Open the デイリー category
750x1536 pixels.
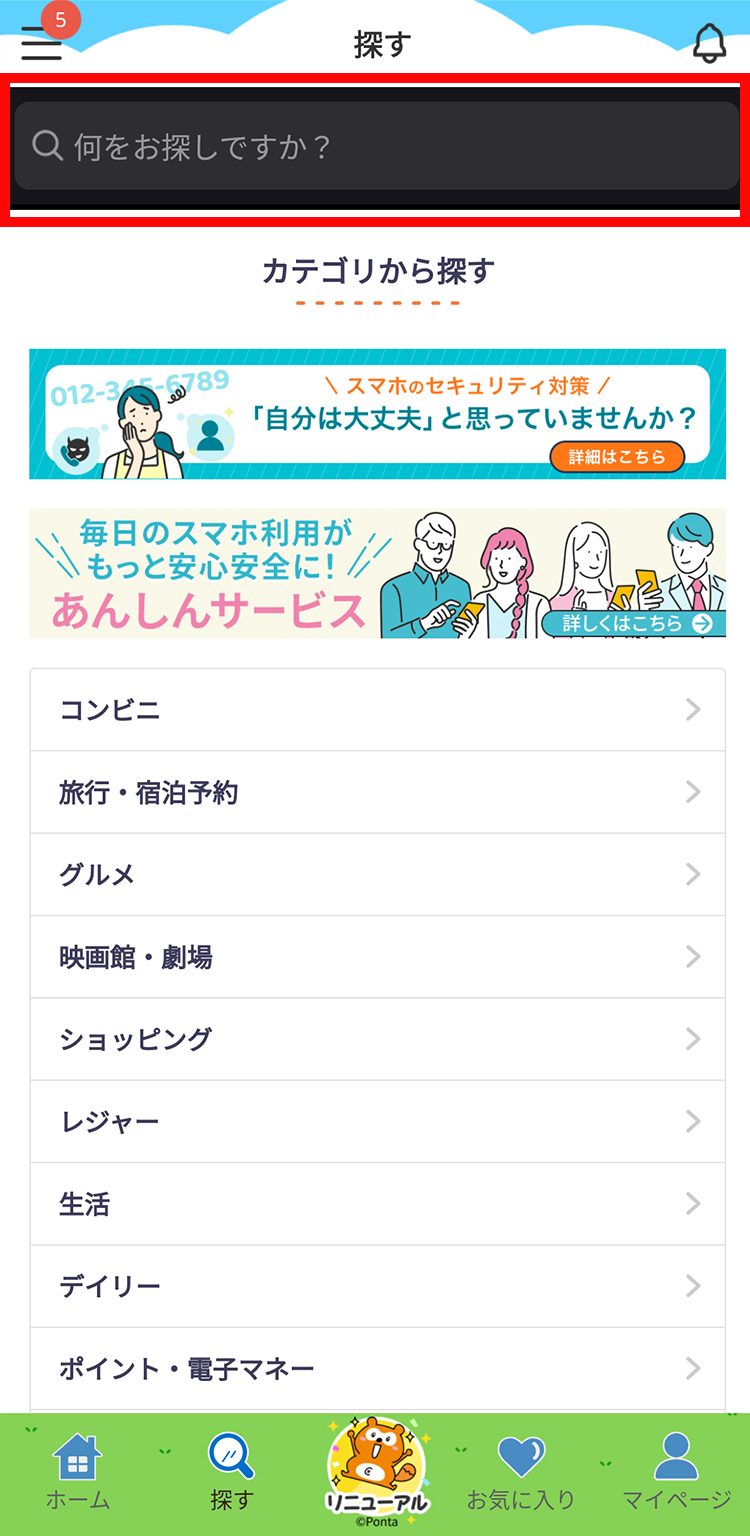point(377,1286)
